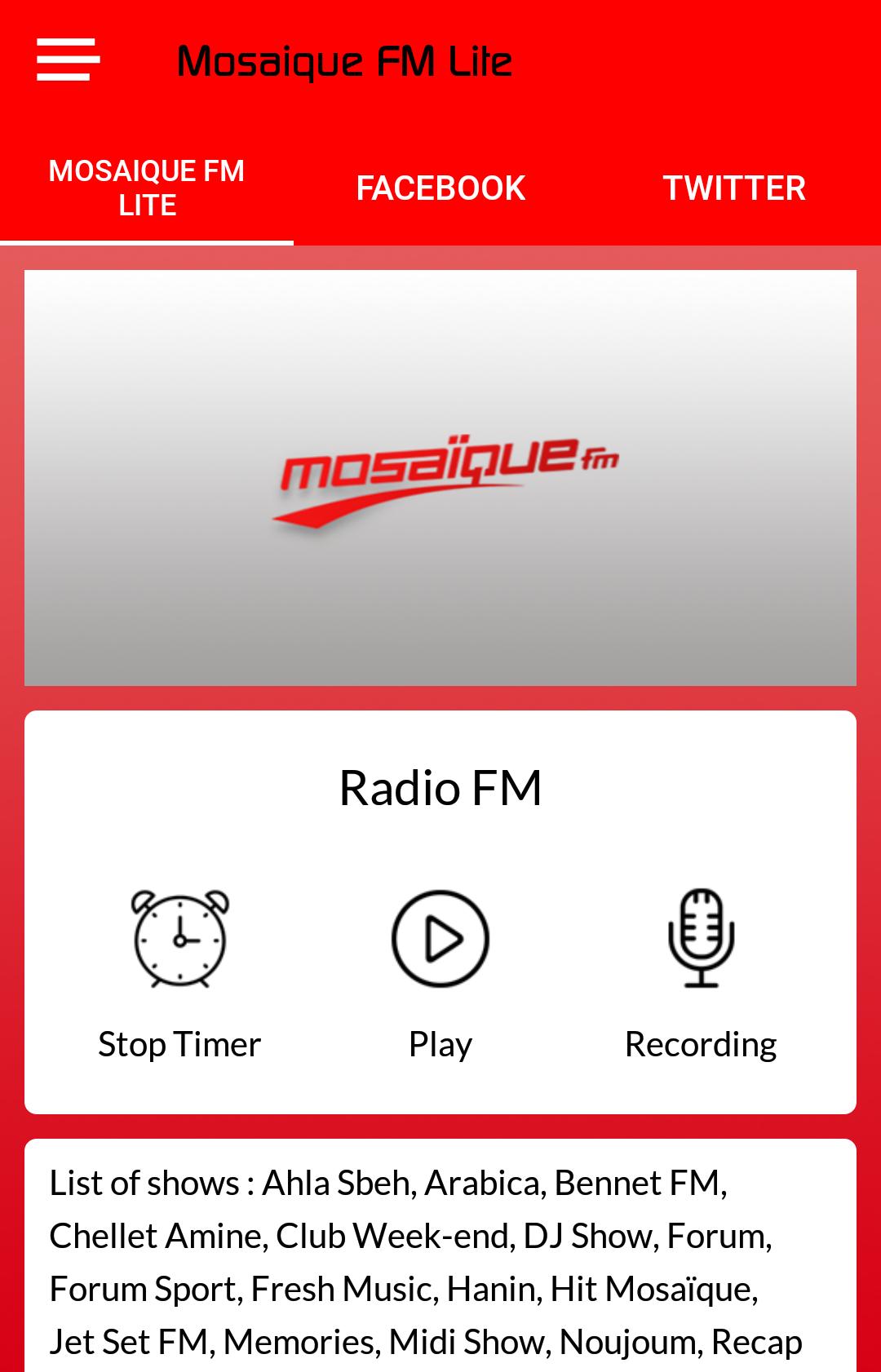Switch to the Twitter tab
Image resolution: width=881 pixels, height=1372 pixels.
(734, 188)
